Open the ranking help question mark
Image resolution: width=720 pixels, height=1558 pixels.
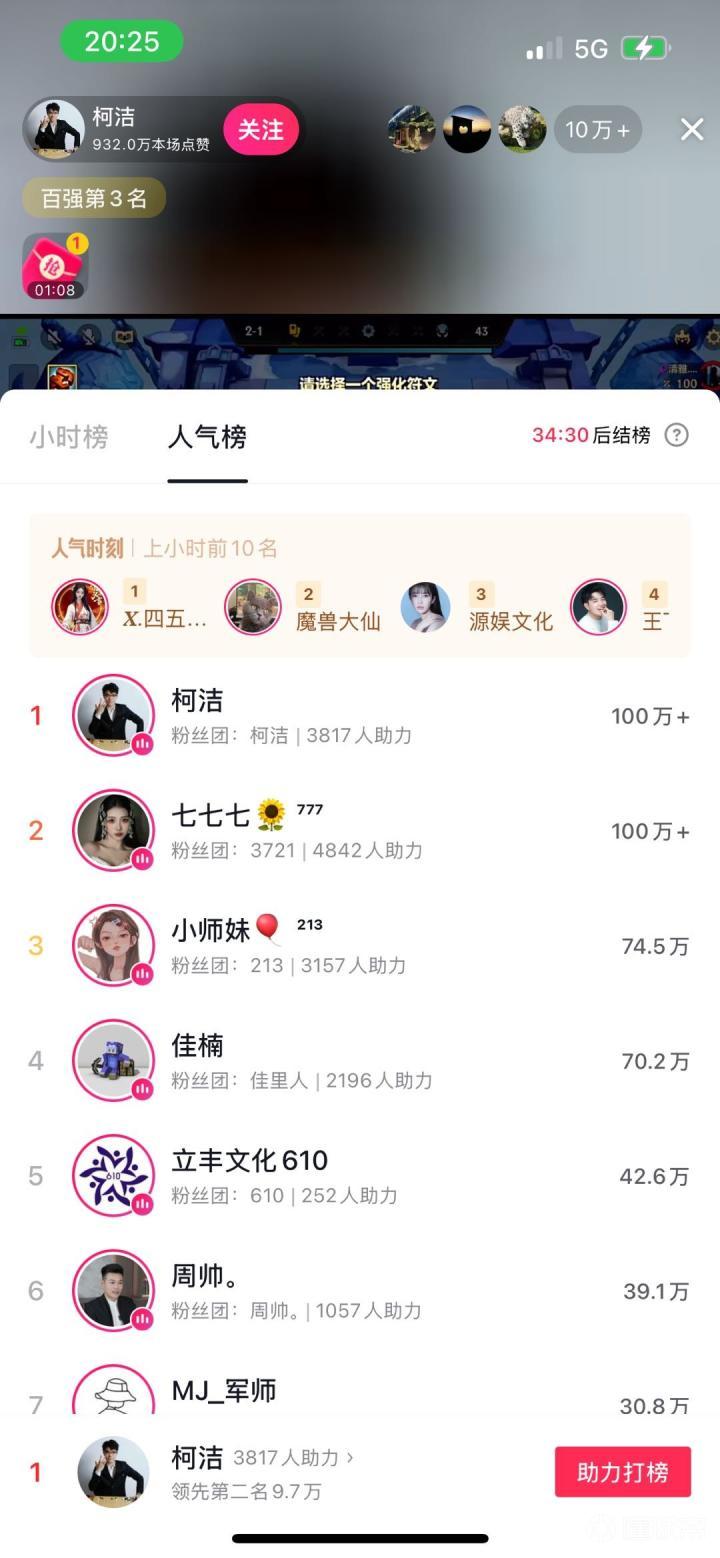677,435
